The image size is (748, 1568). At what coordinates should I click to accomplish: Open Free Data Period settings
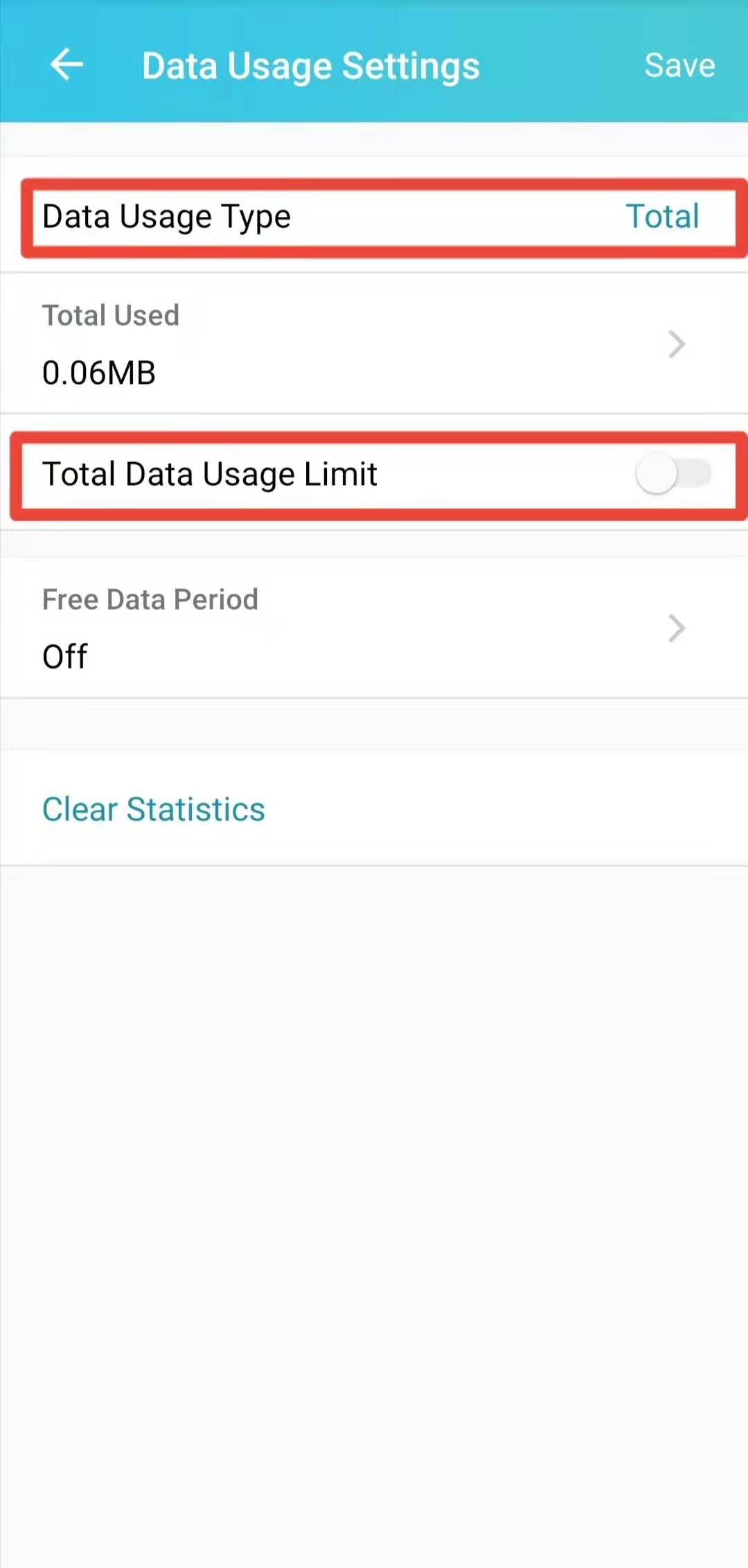click(x=374, y=628)
